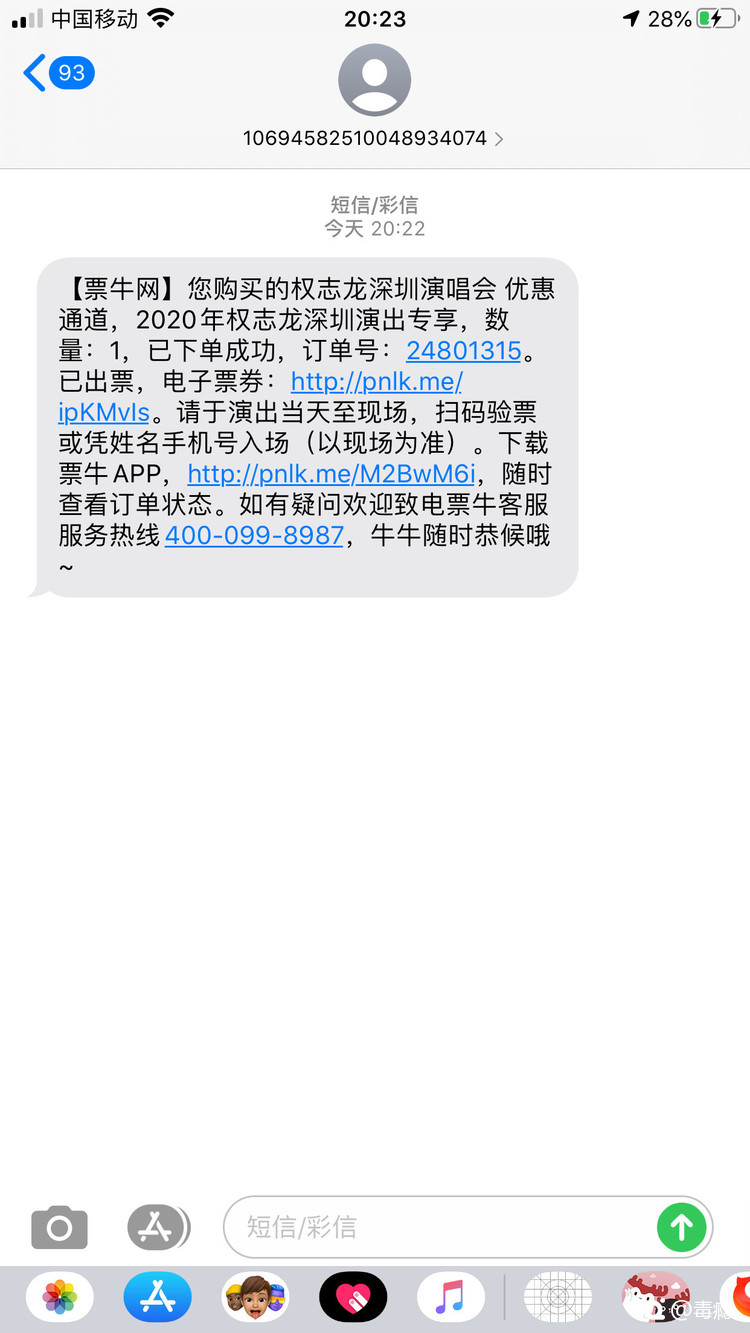
Task: Open contact details for sender 10694582510048934074
Action: click(x=374, y=138)
